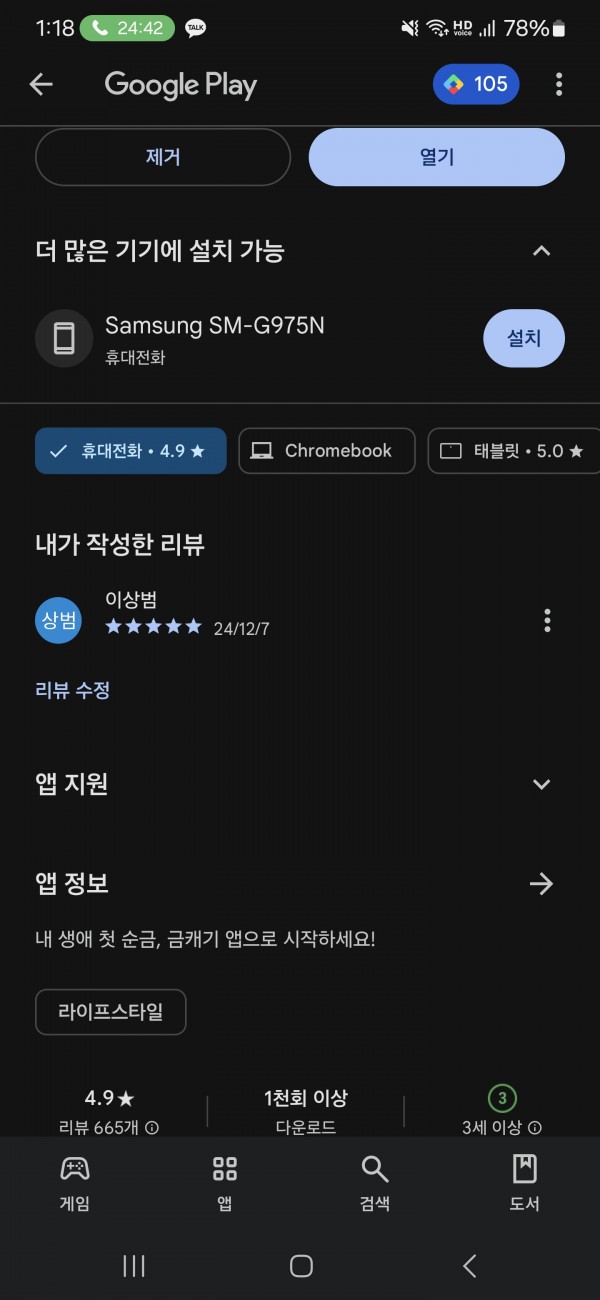Tap the 라이프스타일 category chip
600x1300 pixels.
pyautogui.click(x=111, y=1012)
